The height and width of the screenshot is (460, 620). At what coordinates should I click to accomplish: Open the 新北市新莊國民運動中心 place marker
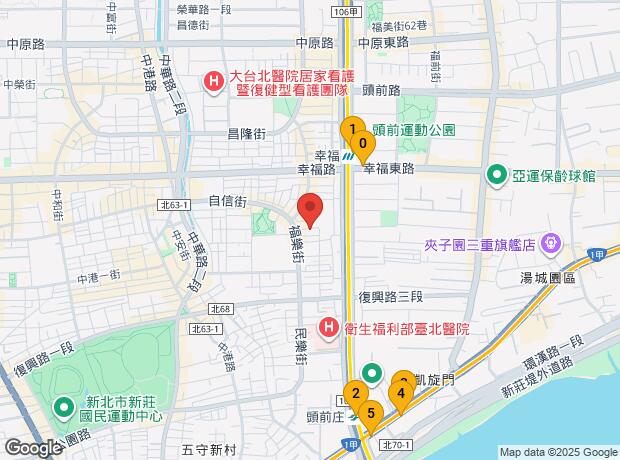pos(62,407)
